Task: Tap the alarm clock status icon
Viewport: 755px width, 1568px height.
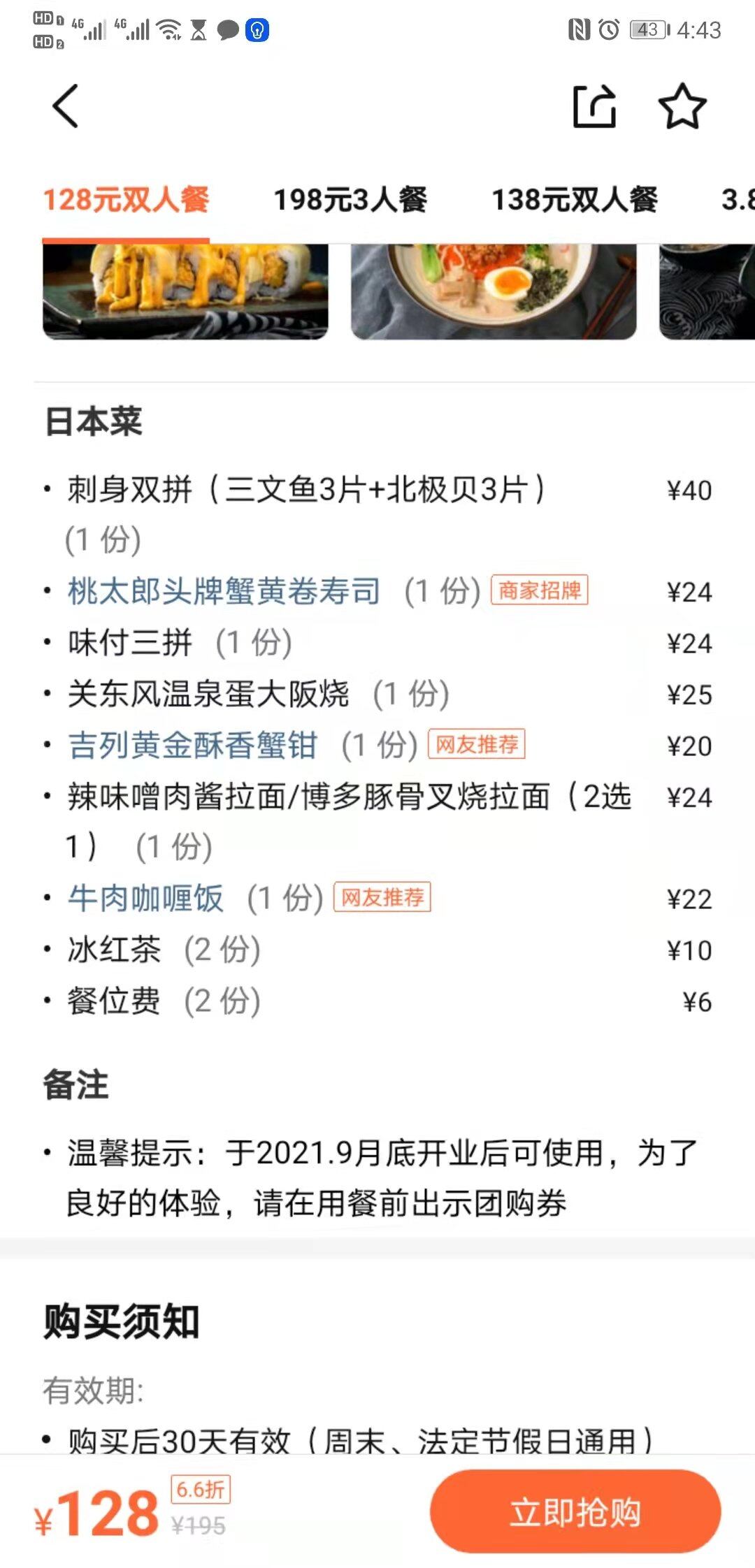Action: click(x=607, y=29)
